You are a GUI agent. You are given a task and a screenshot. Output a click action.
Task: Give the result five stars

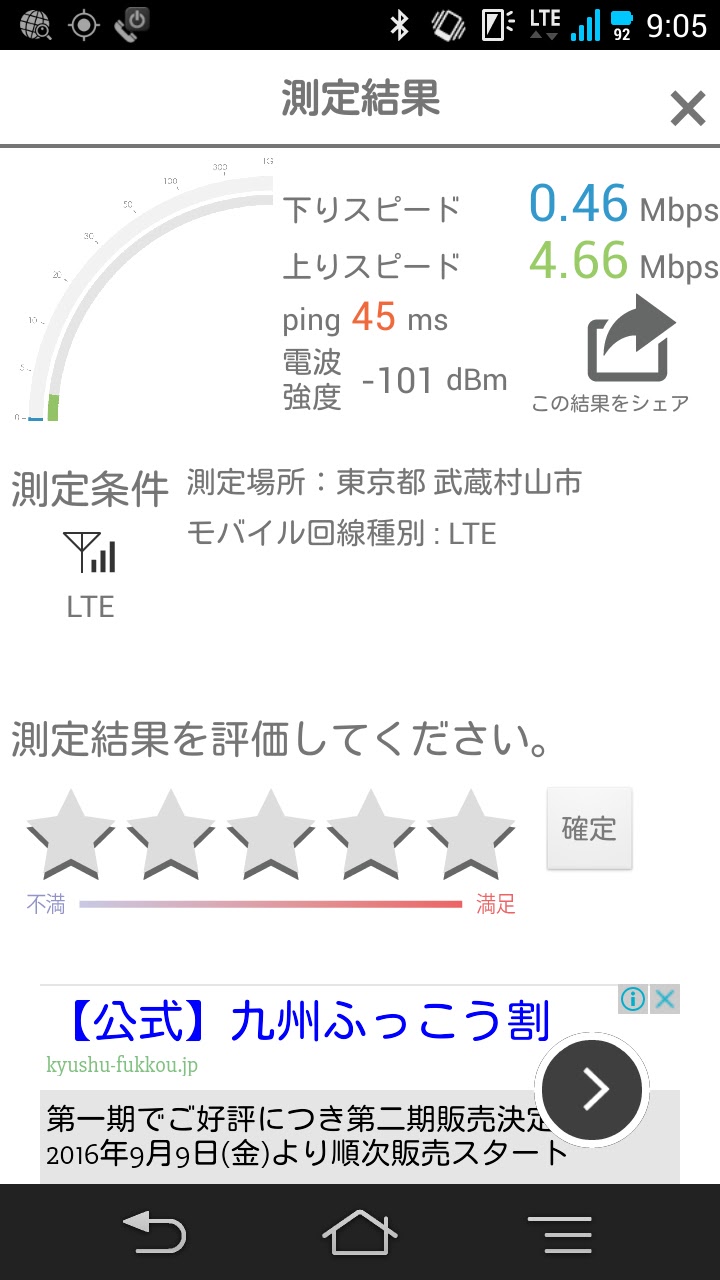point(470,833)
